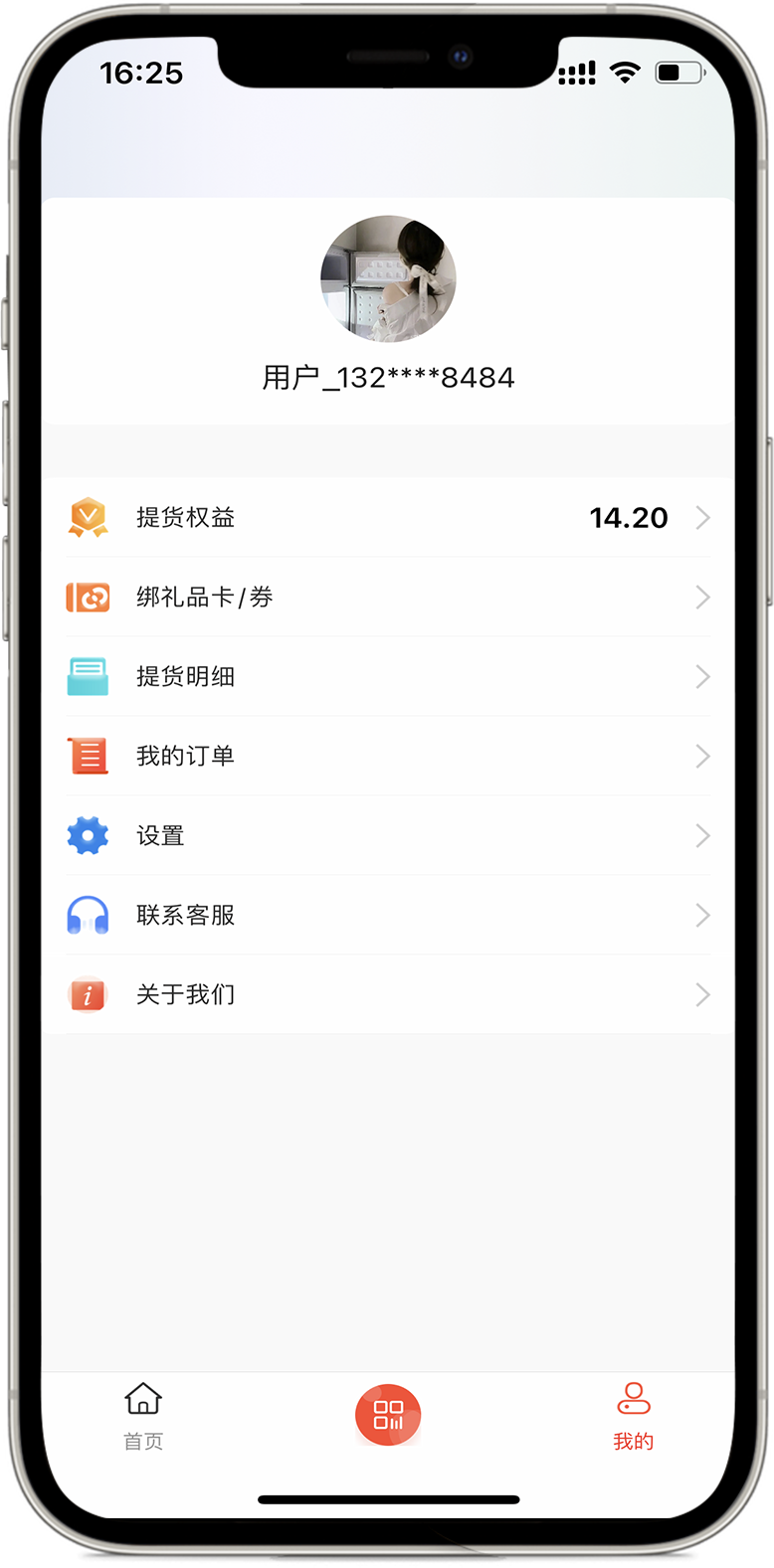Click the 提货明细 document tray icon
The height and width of the screenshot is (1568, 774).
tap(88, 676)
